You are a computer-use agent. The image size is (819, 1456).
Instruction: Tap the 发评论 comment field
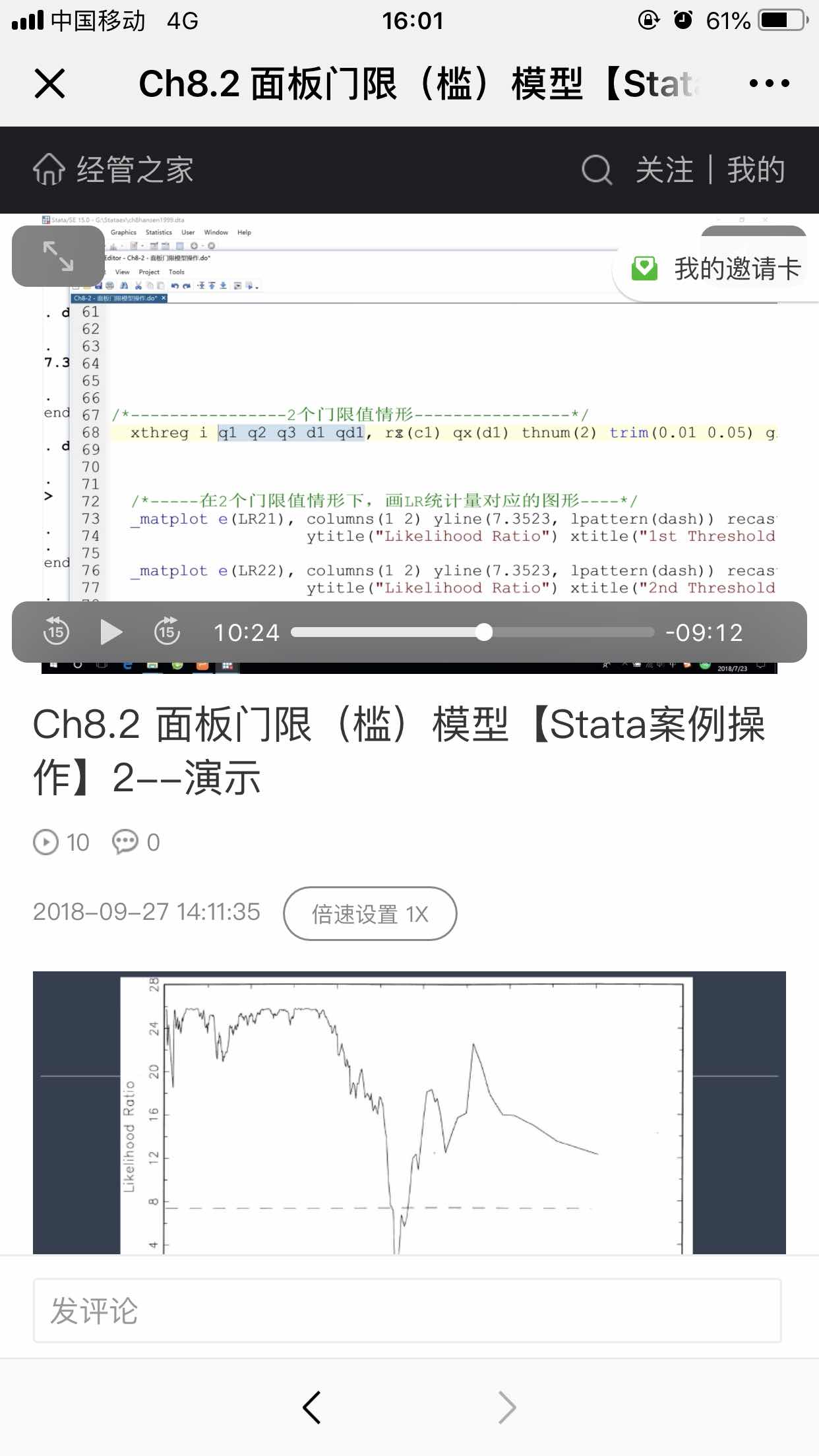pos(407,1310)
